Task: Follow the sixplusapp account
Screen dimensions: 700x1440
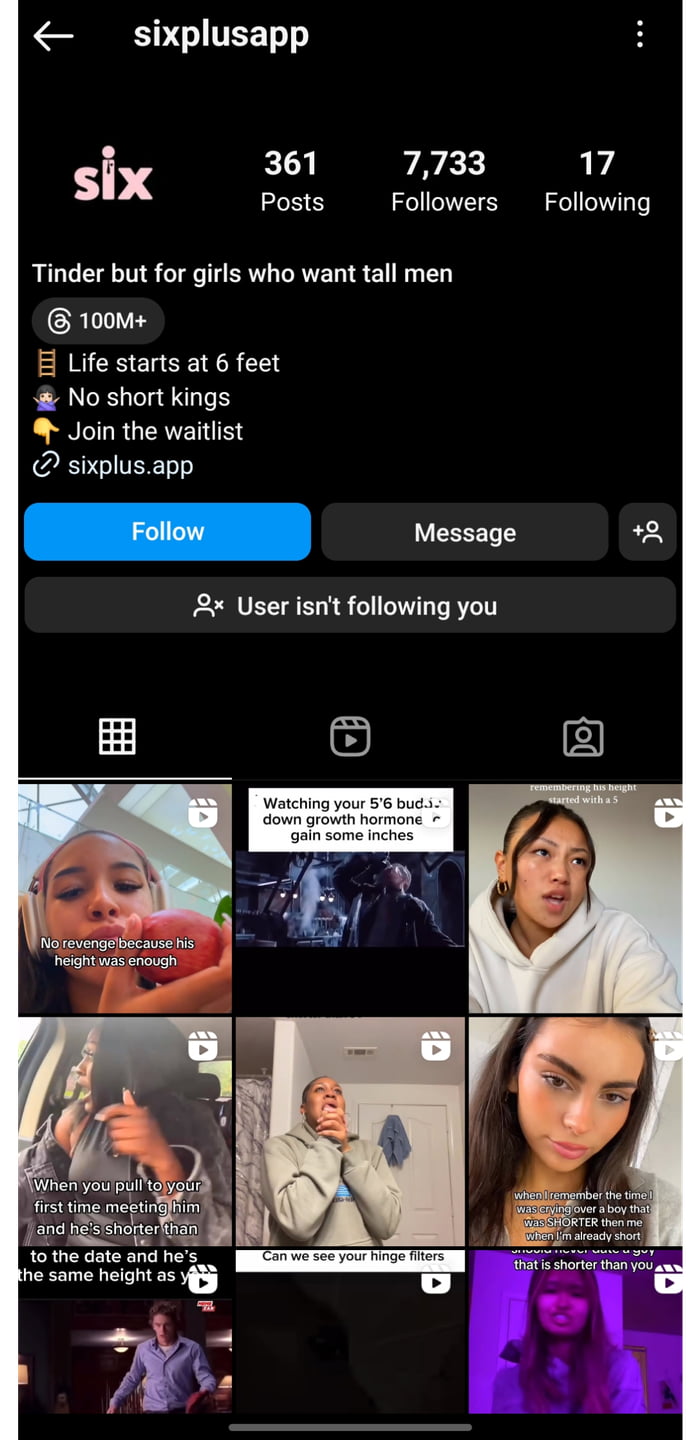Action: coord(167,532)
